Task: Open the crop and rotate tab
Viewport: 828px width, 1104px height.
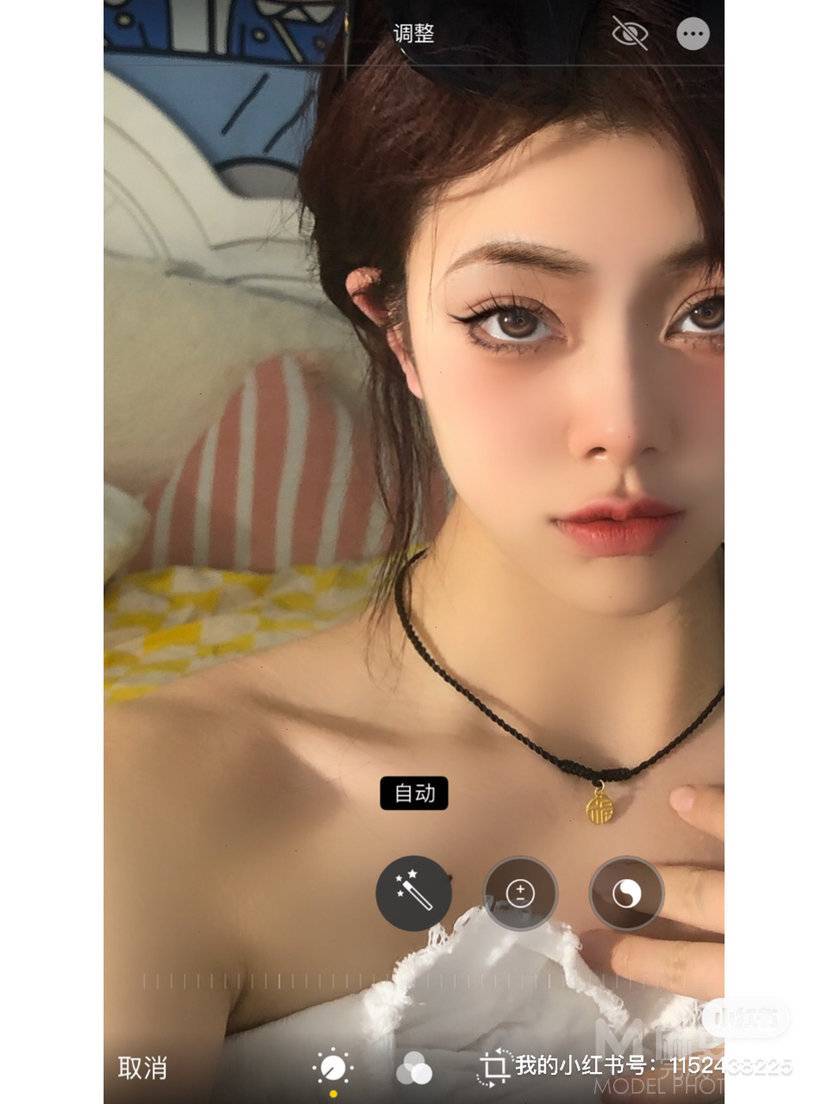Action: [x=492, y=1067]
